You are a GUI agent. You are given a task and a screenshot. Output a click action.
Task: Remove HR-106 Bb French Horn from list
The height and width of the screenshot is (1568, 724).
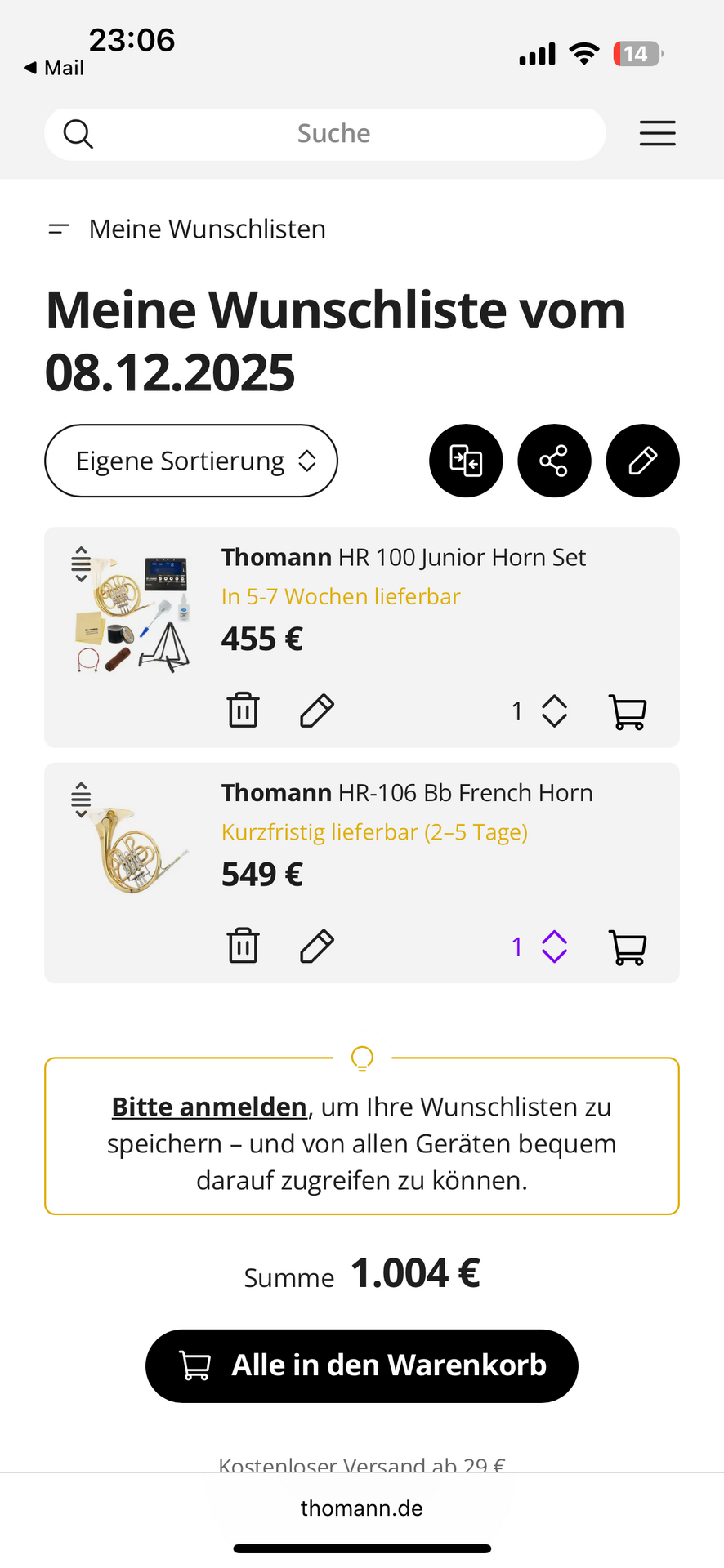(x=243, y=947)
